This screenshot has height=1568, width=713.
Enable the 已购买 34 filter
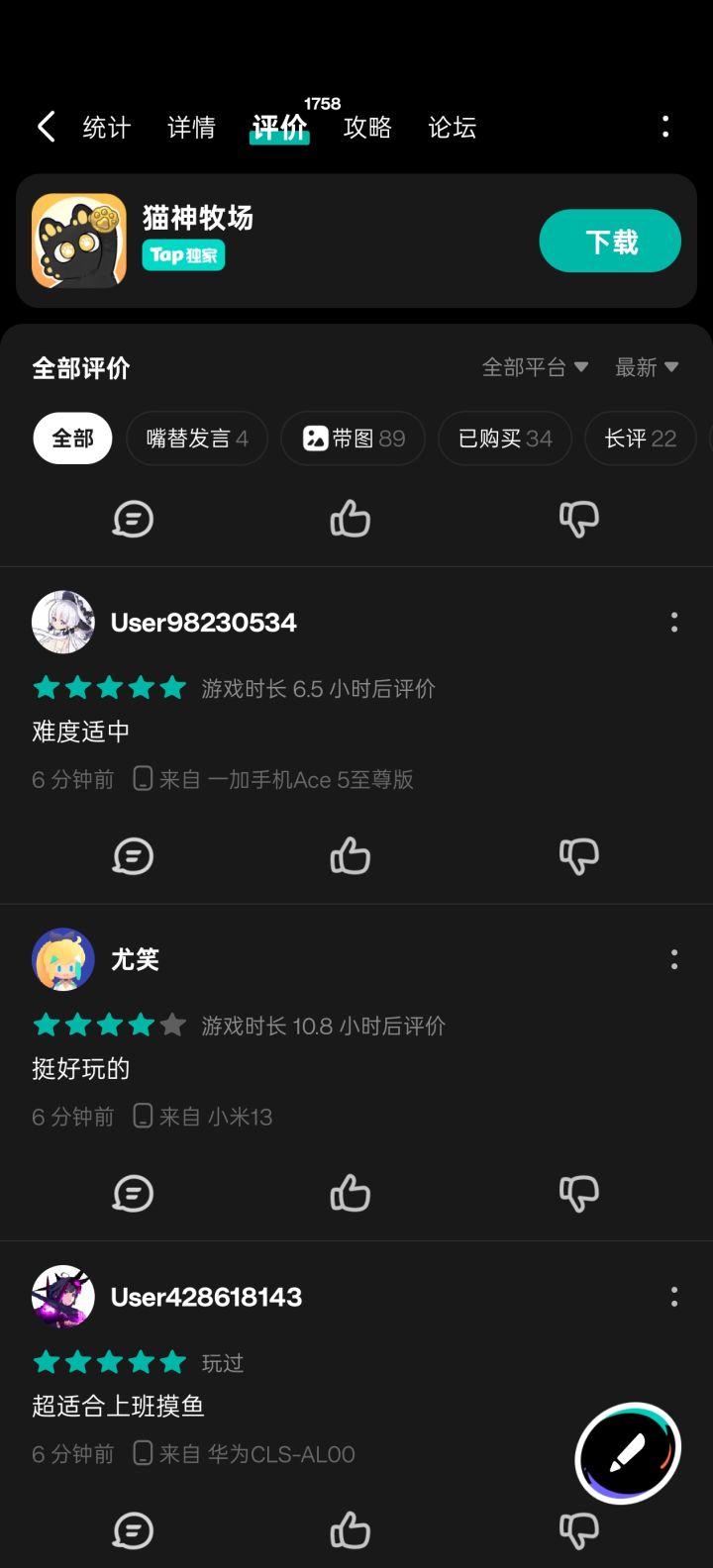click(x=504, y=439)
